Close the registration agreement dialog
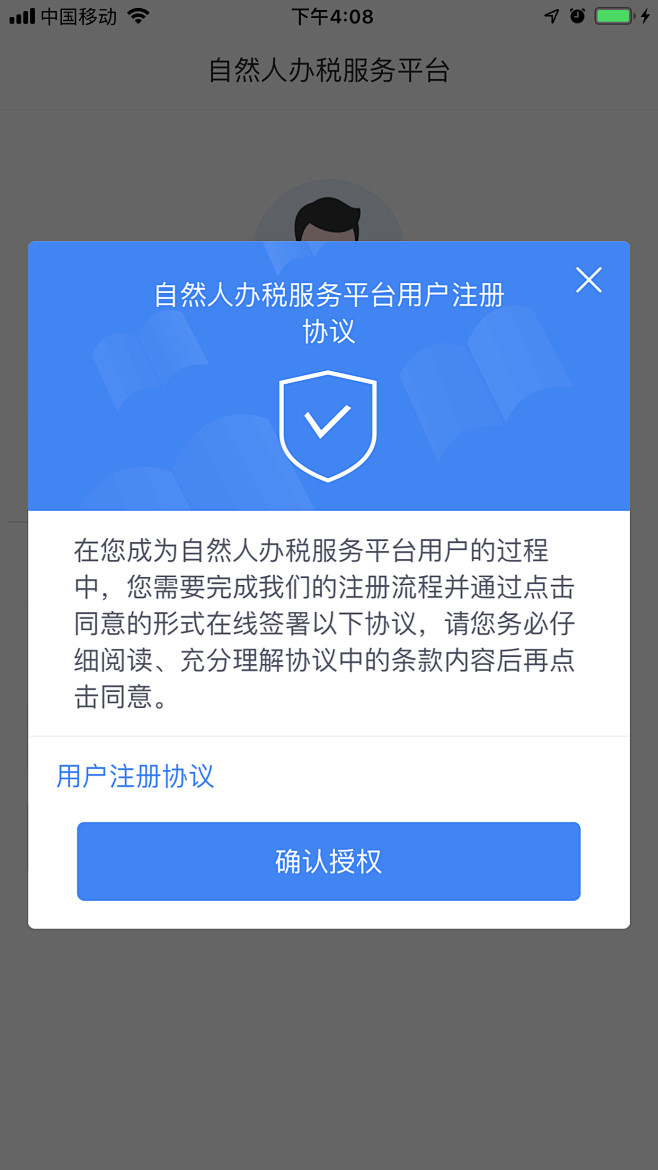Image resolution: width=658 pixels, height=1170 pixels. (x=589, y=280)
